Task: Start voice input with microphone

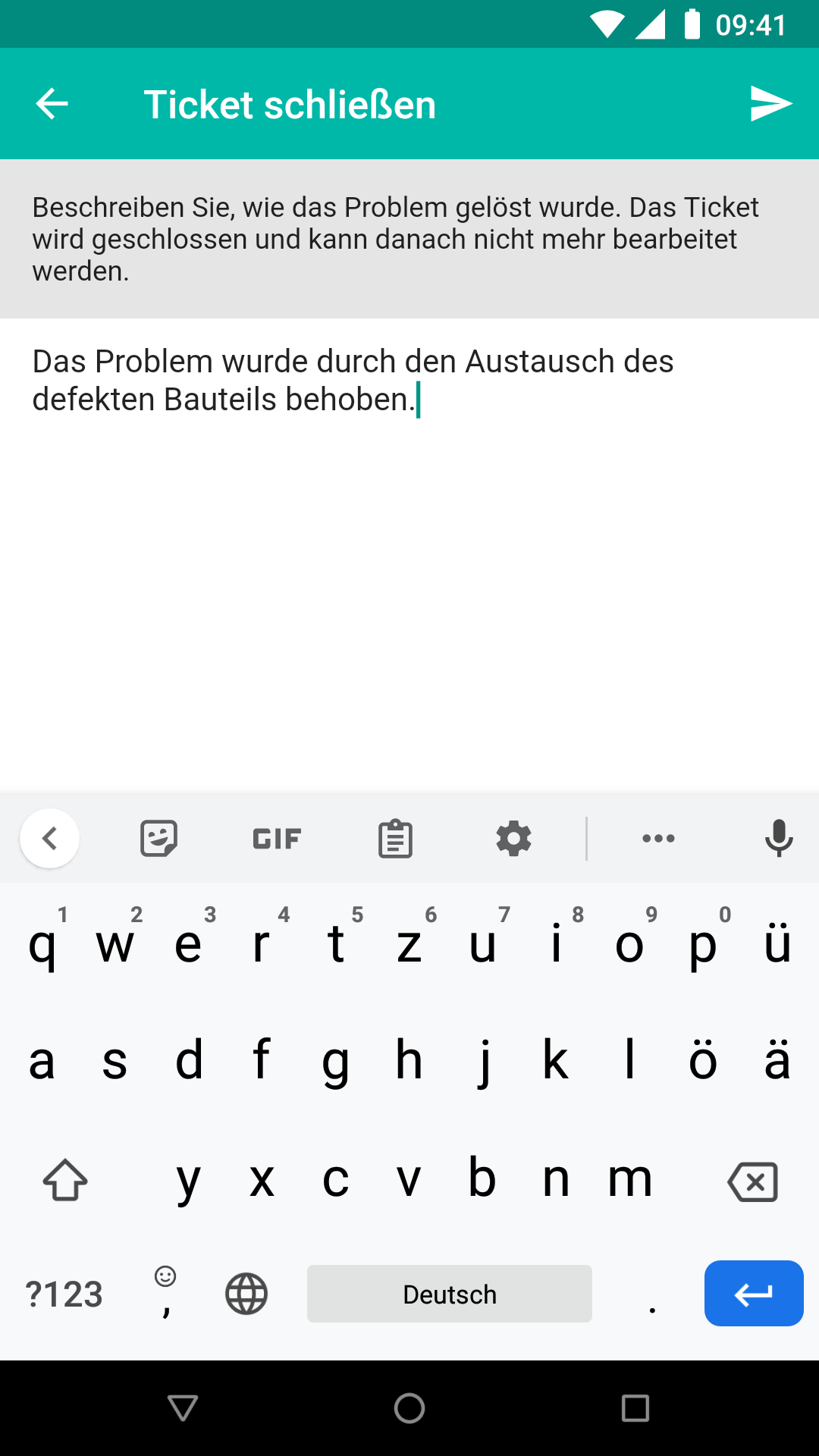Action: tap(779, 839)
